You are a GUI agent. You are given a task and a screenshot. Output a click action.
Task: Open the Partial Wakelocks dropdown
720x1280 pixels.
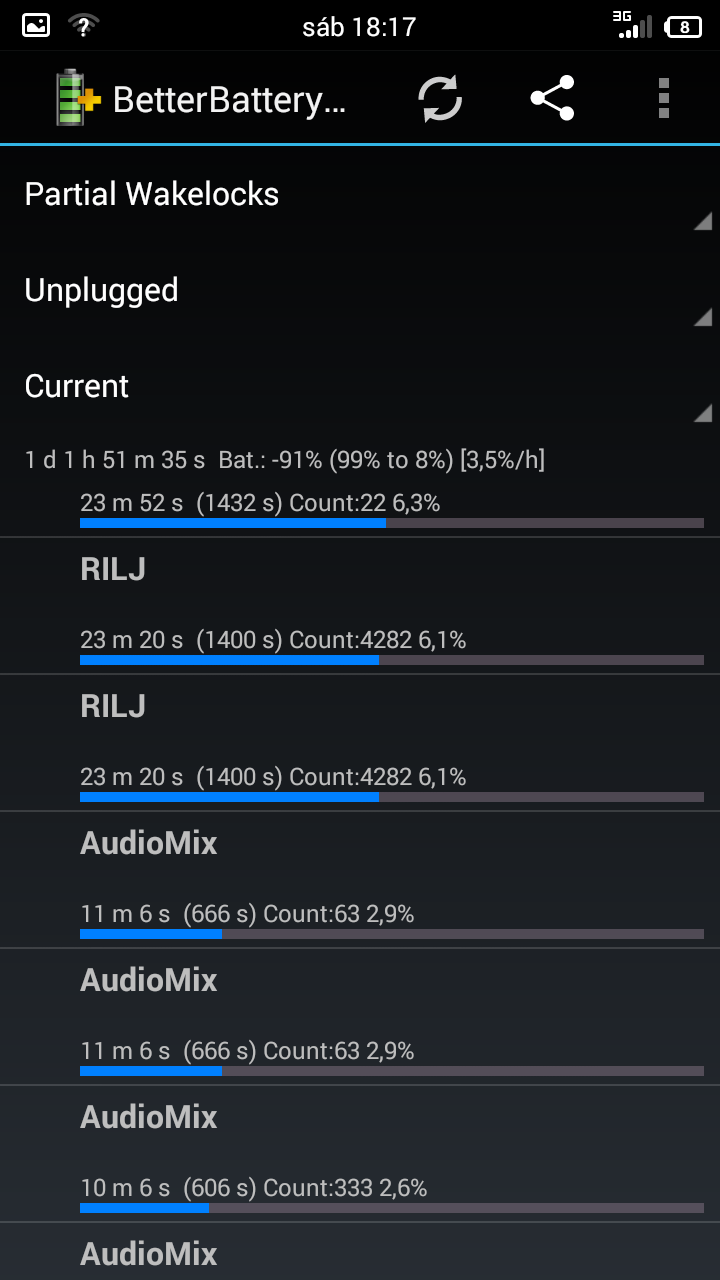pyautogui.click(x=360, y=194)
